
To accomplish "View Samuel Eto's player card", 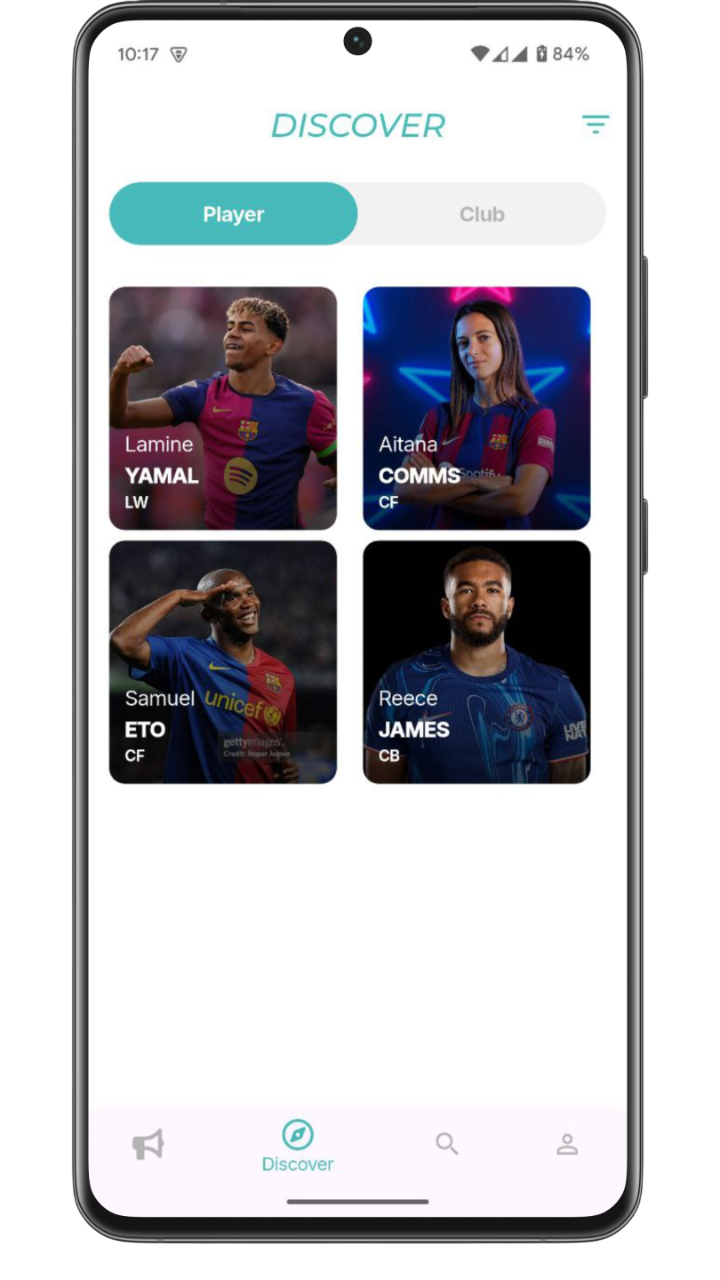I will [x=223, y=662].
